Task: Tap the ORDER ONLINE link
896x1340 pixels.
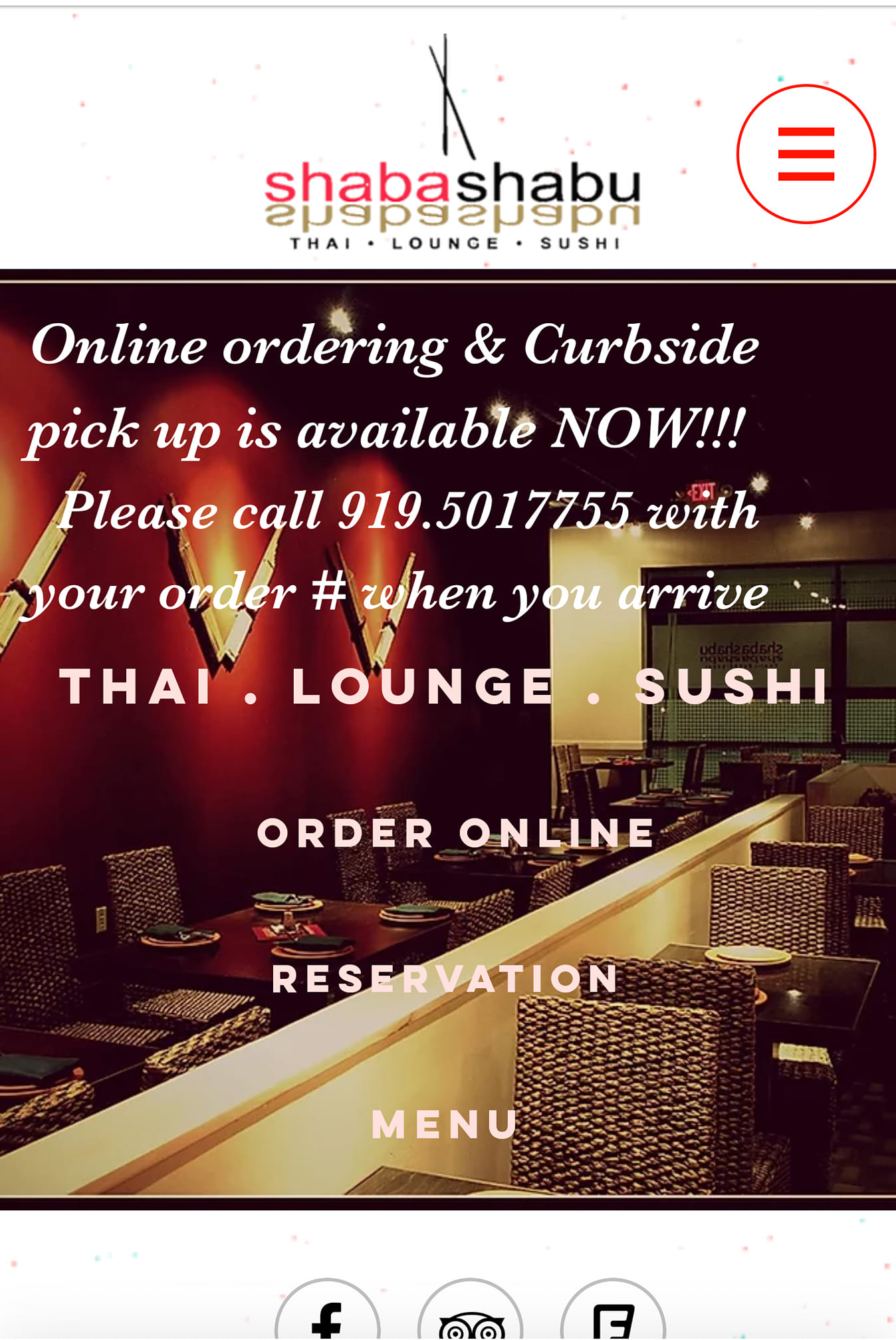Action: click(x=456, y=833)
